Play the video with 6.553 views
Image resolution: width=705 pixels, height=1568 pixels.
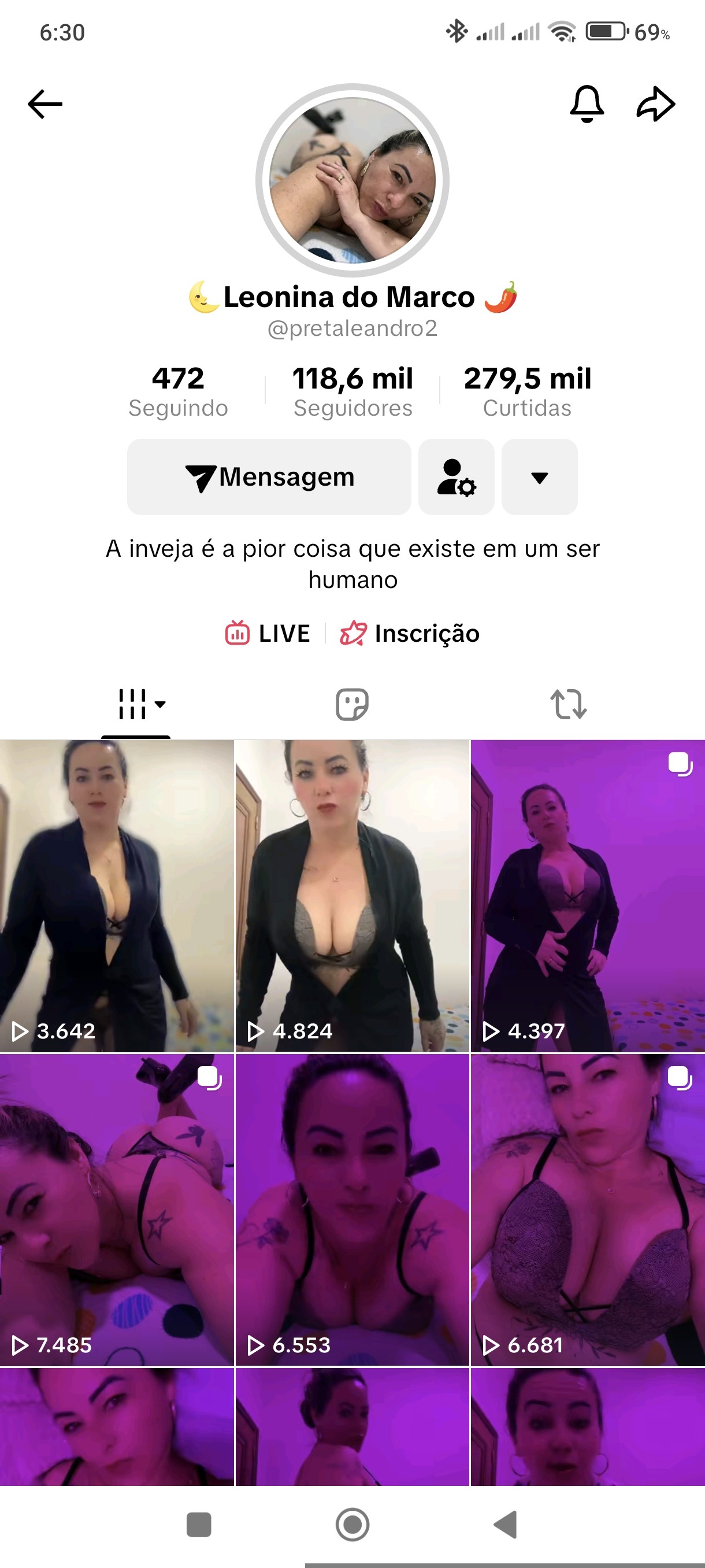(x=352, y=1210)
